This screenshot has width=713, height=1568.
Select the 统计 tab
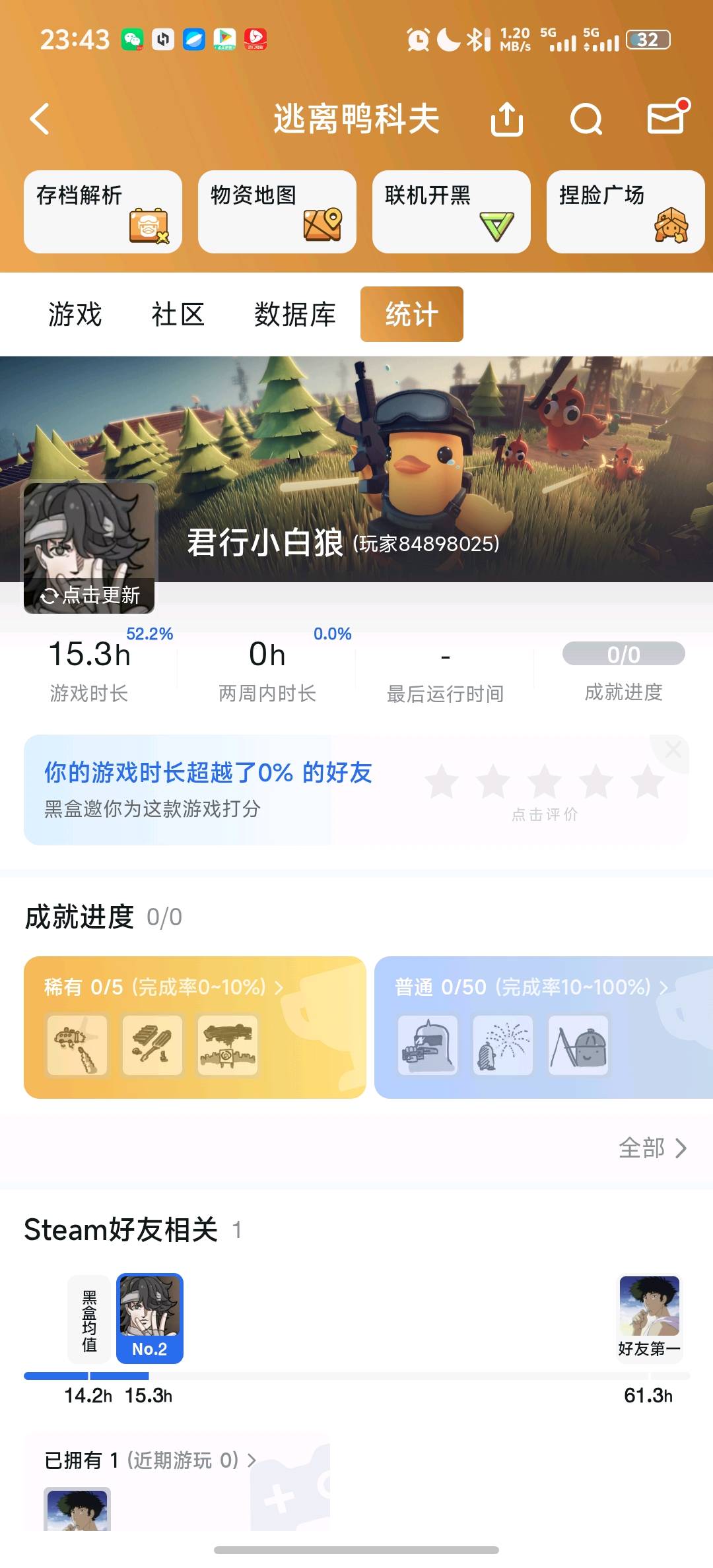point(412,314)
